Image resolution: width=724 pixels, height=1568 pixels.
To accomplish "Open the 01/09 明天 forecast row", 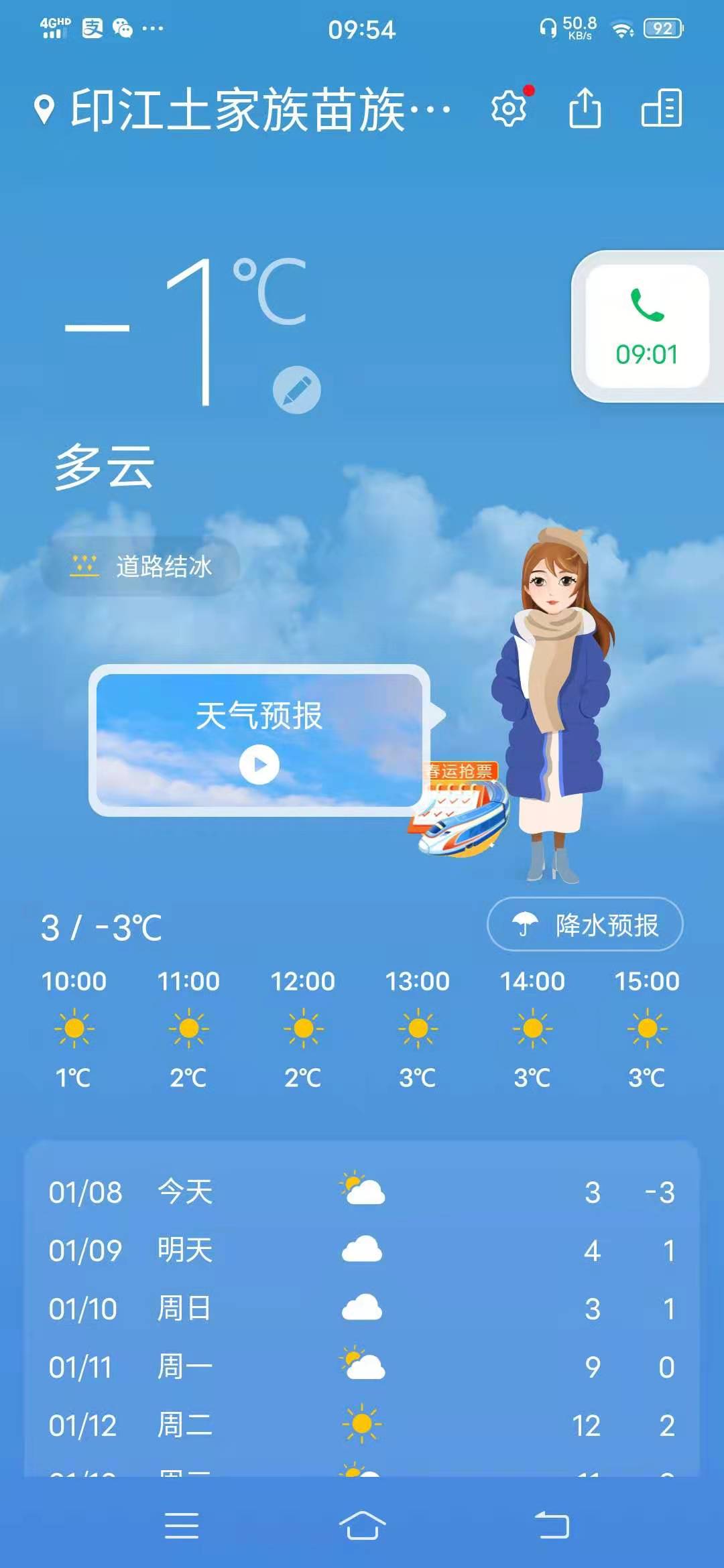I will click(x=362, y=1250).
